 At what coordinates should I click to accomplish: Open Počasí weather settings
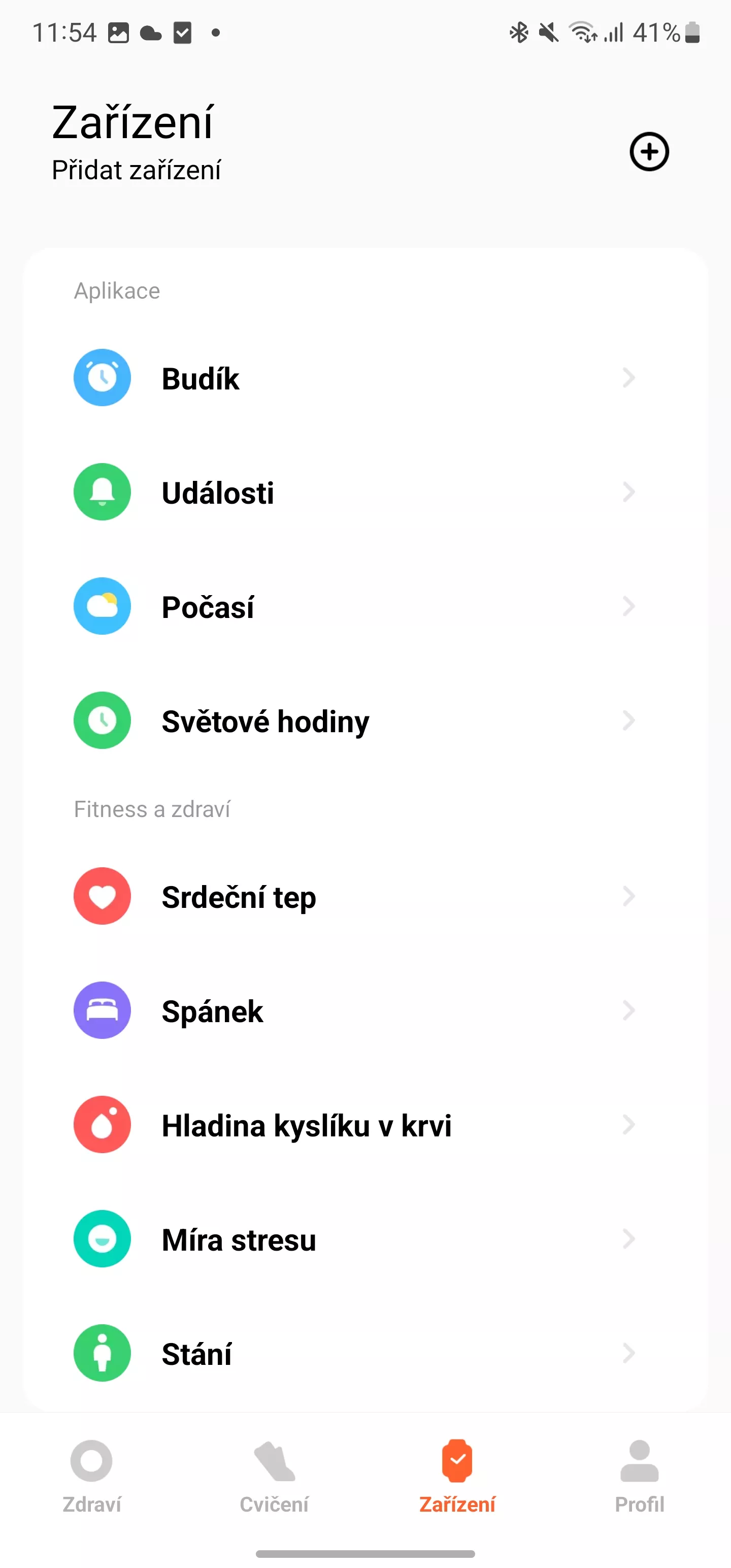click(365, 606)
